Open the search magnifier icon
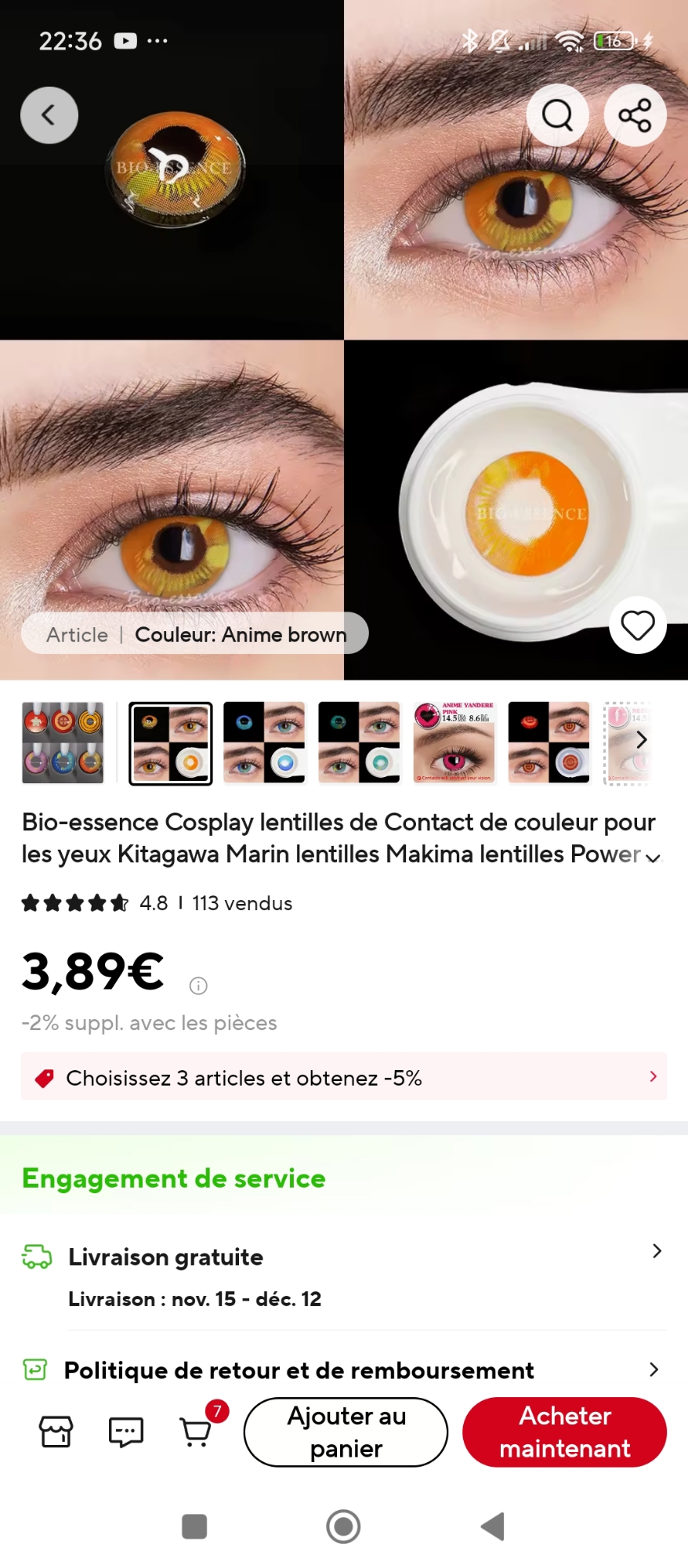This screenshot has width=688, height=1568. (x=557, y=115)
